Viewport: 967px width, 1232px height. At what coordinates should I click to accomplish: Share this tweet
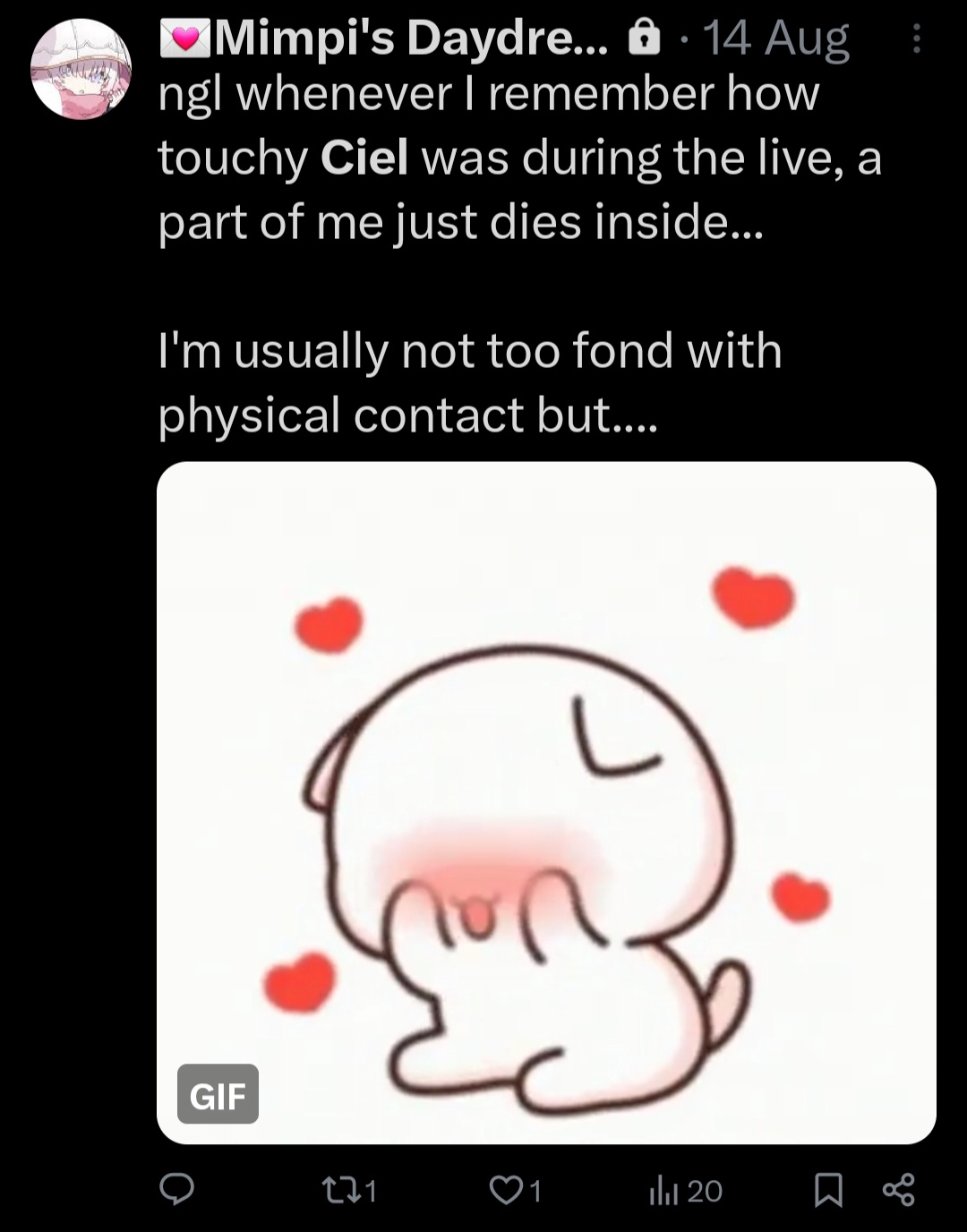[x=898, y=1189]
